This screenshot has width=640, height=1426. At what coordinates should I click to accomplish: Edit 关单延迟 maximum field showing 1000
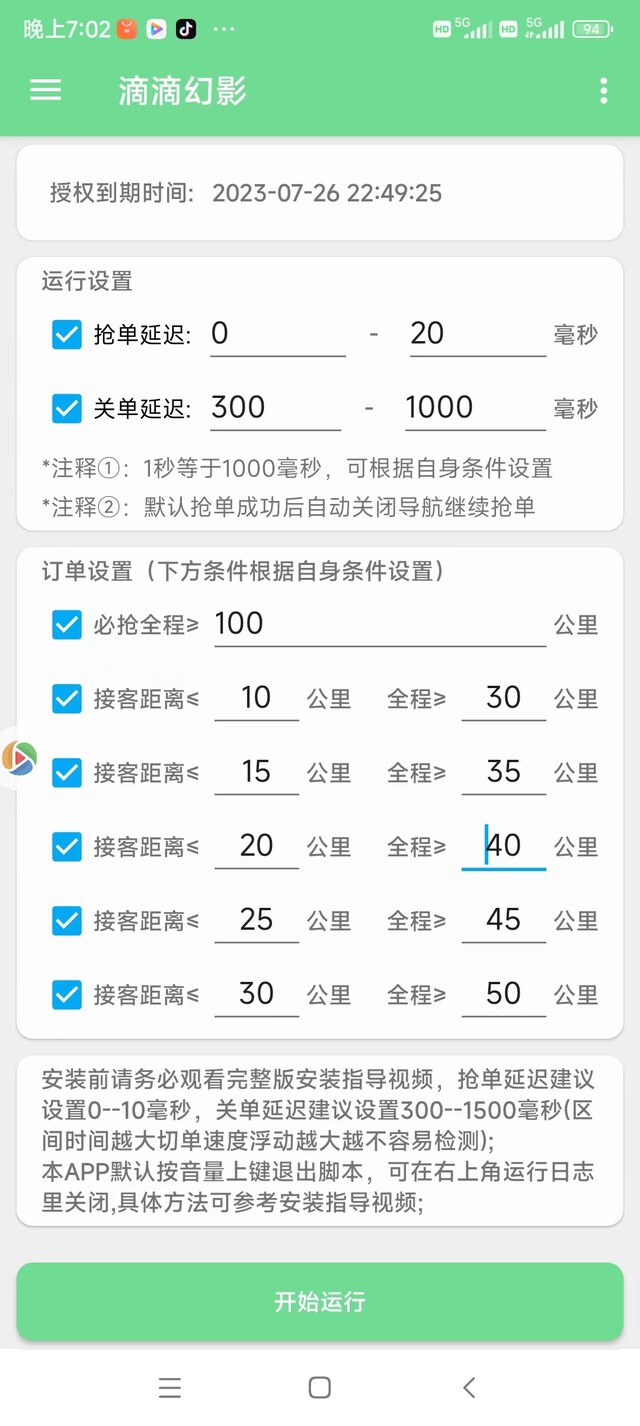tap(476, 408)
